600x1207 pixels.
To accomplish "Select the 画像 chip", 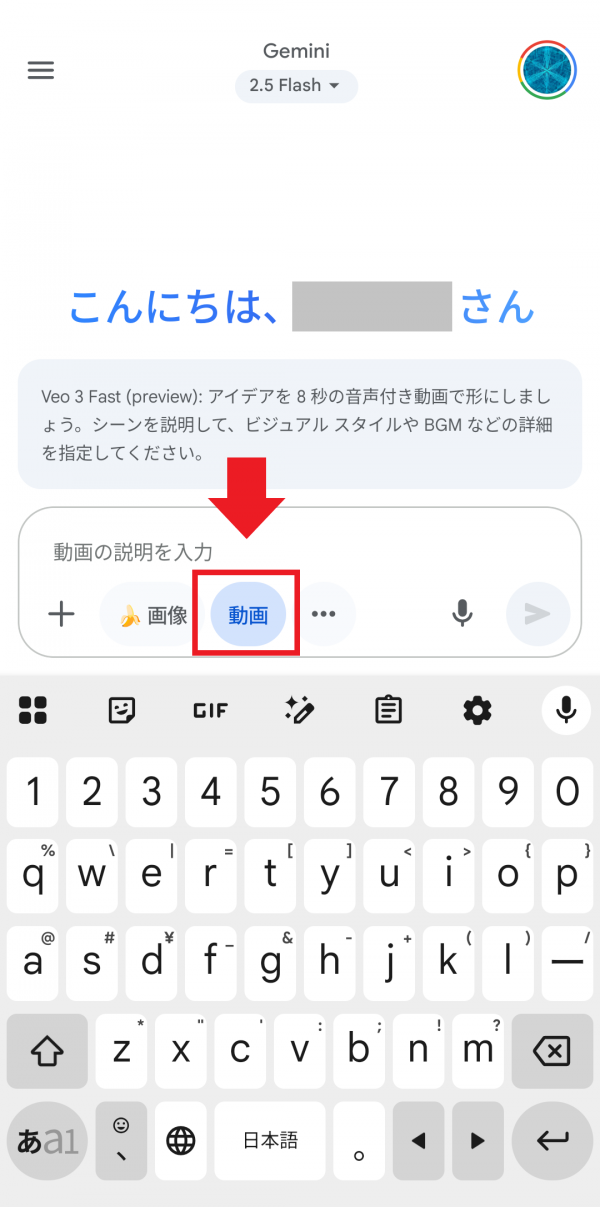I will coord(155,615).
